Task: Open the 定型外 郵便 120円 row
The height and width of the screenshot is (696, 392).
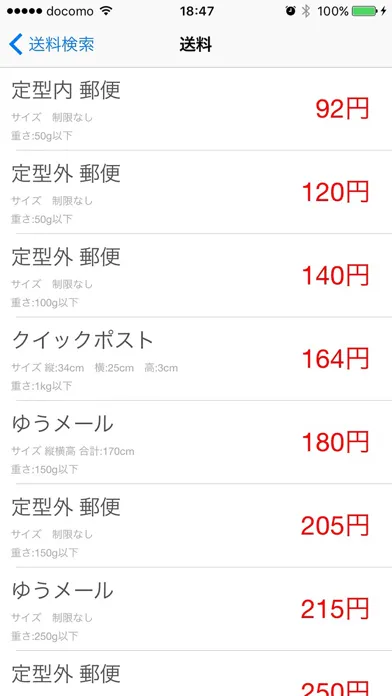Action: pos(196,192)
